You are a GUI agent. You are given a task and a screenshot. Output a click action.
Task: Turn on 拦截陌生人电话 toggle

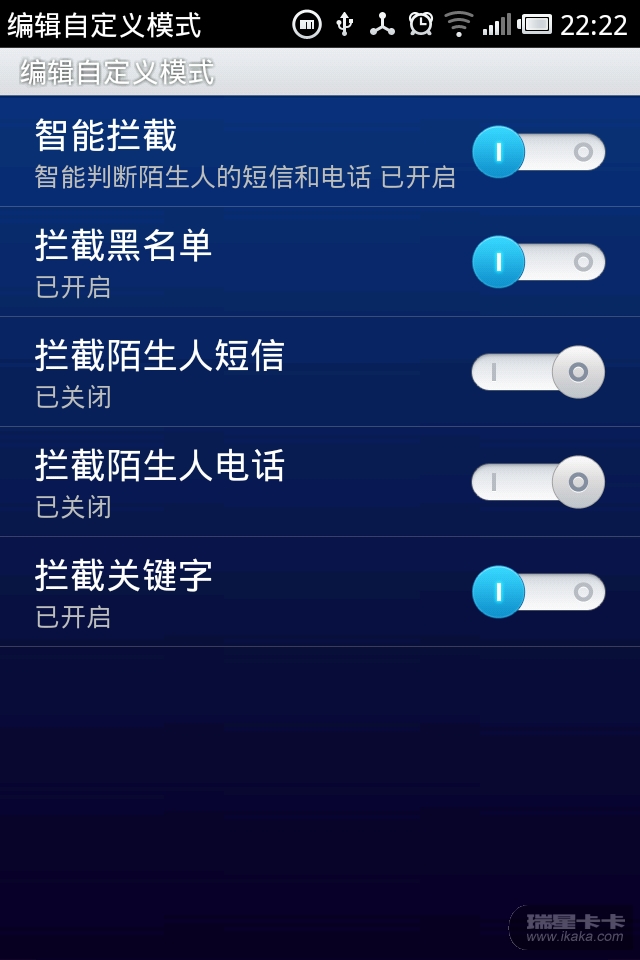[x=538, y=482]
